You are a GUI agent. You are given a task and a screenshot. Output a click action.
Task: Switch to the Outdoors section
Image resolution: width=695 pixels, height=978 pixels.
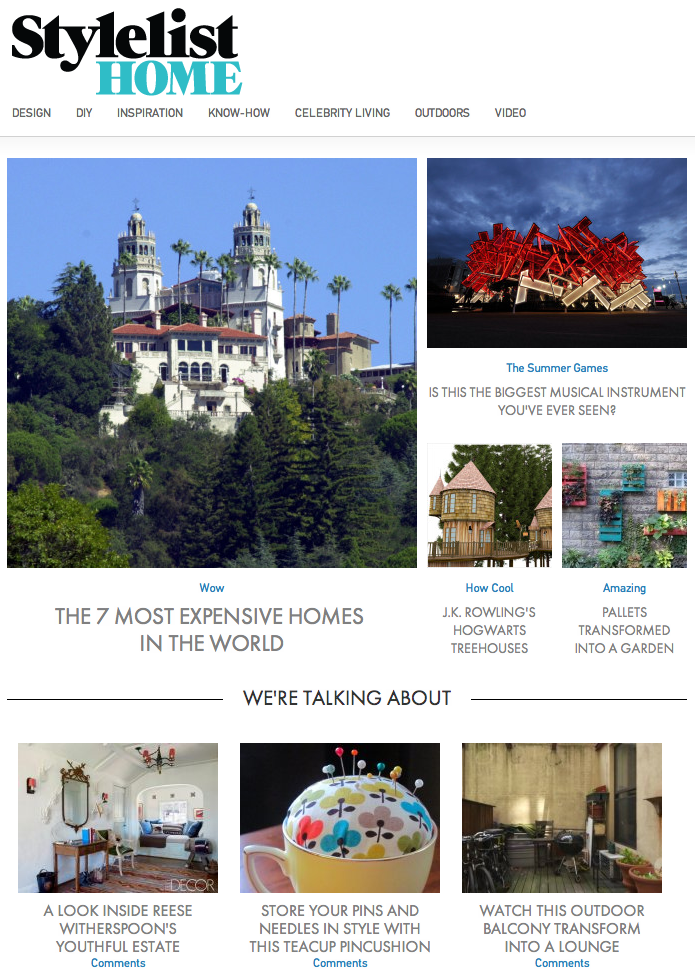click(442, 113)
